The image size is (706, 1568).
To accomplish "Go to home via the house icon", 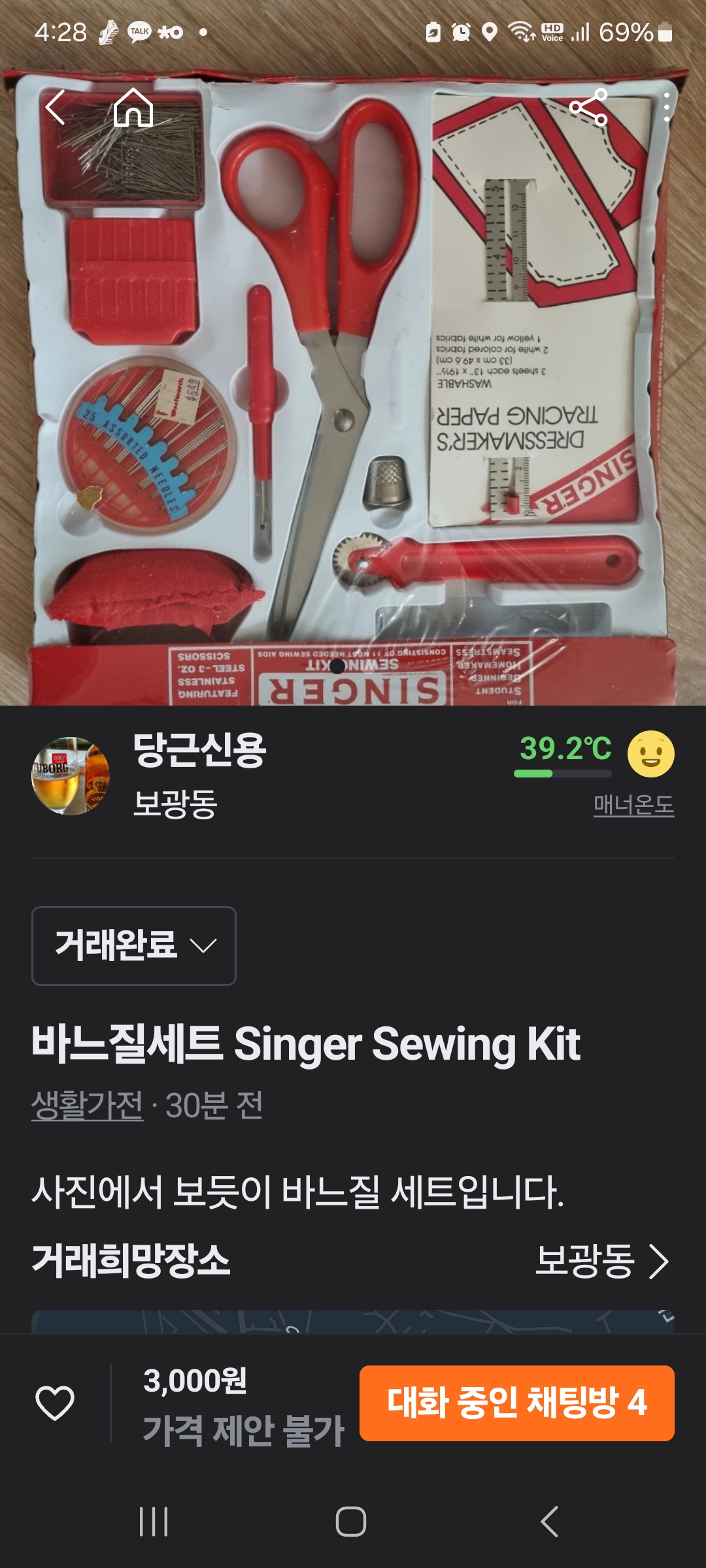I will (x=133, y=107).
